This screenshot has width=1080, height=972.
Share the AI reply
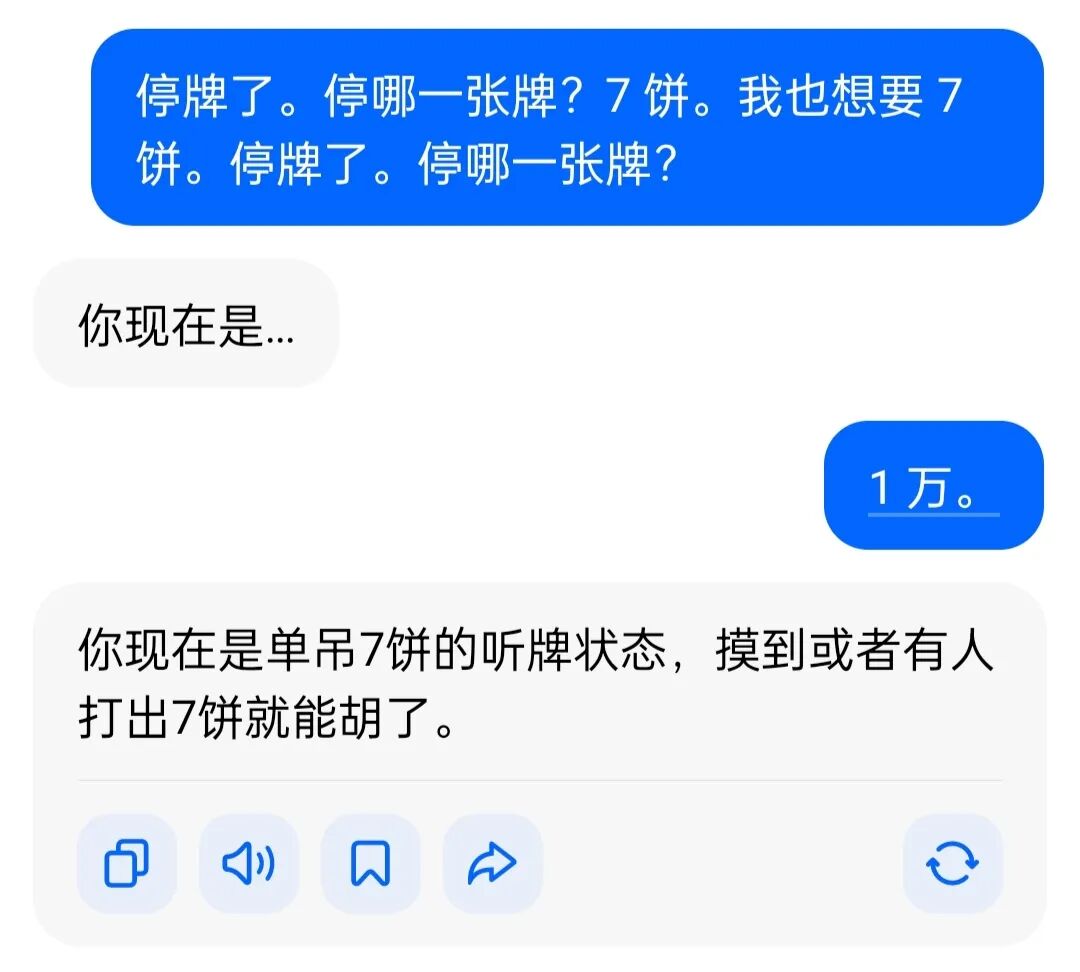(x=492, y=864)
